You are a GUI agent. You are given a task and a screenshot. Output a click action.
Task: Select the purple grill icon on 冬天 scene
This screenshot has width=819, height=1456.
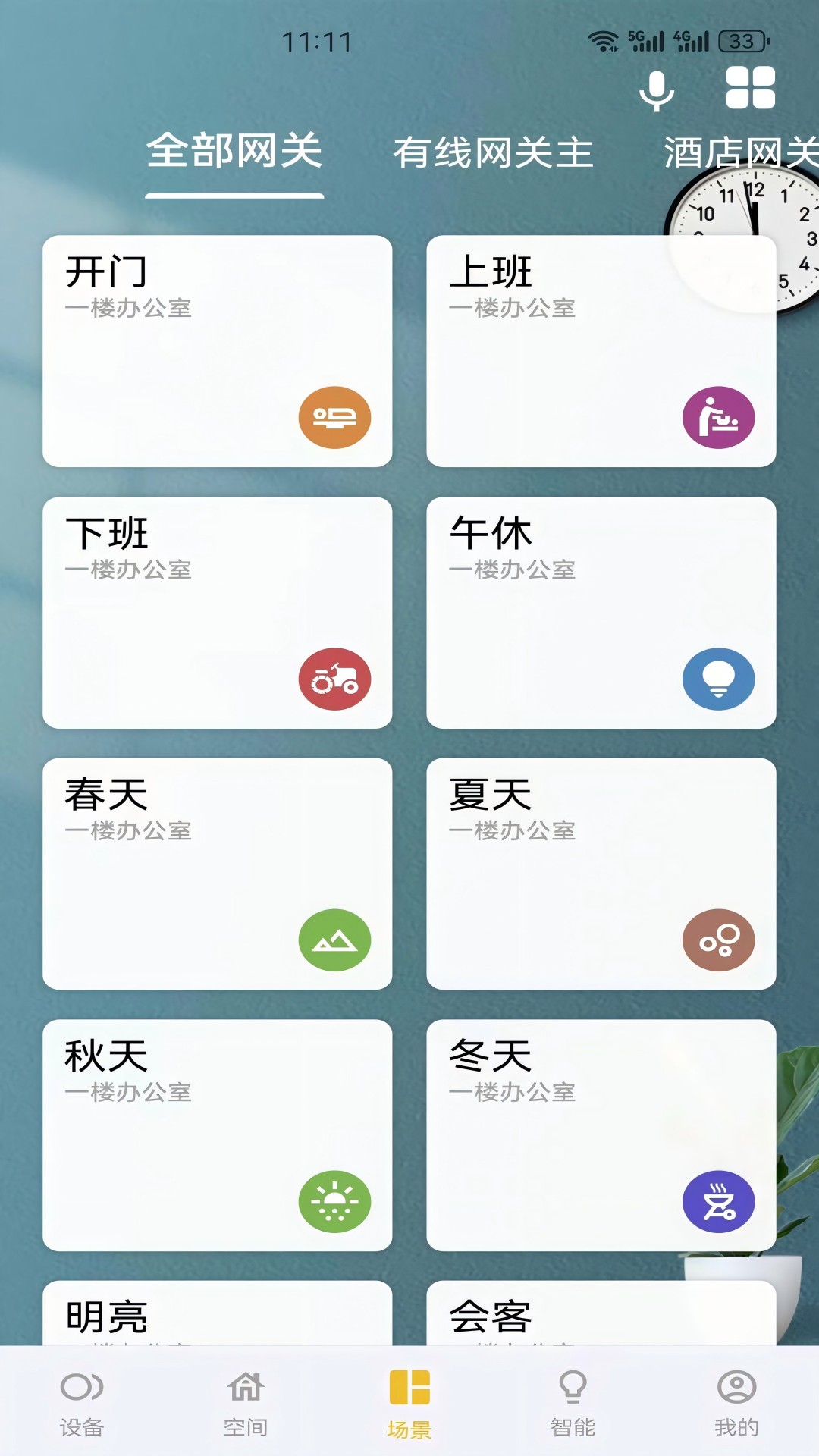[717, 1202]
